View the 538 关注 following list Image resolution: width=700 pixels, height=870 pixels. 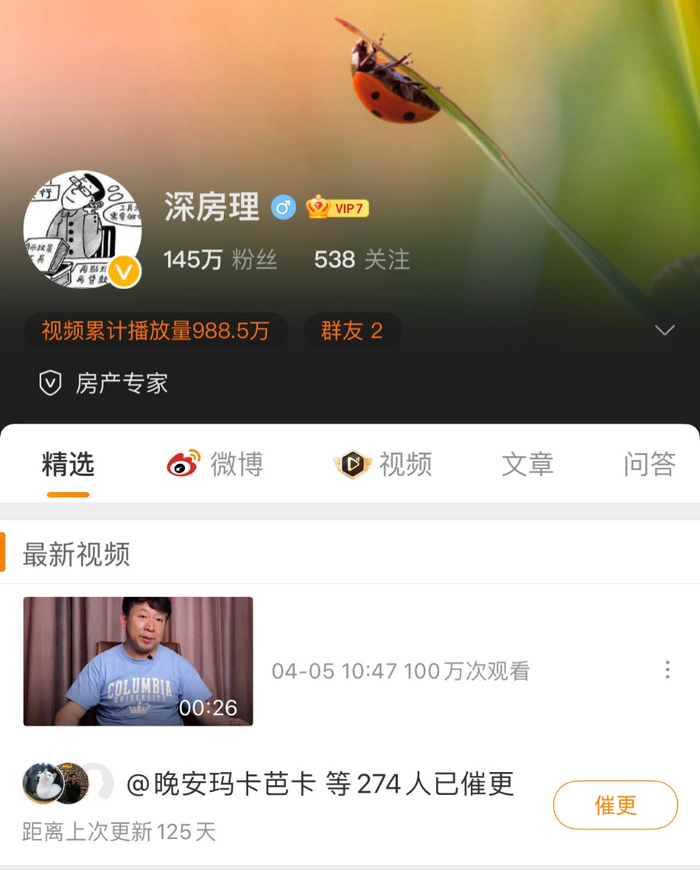pyautogui.click(x=362, y=260)
